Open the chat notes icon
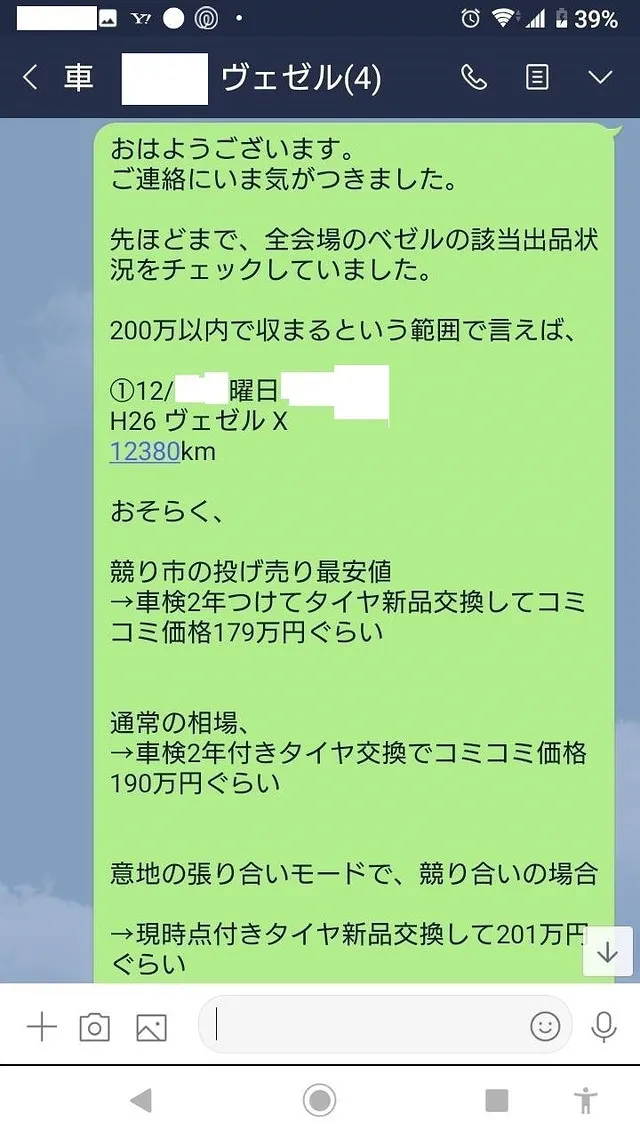 tap(538, 79)
